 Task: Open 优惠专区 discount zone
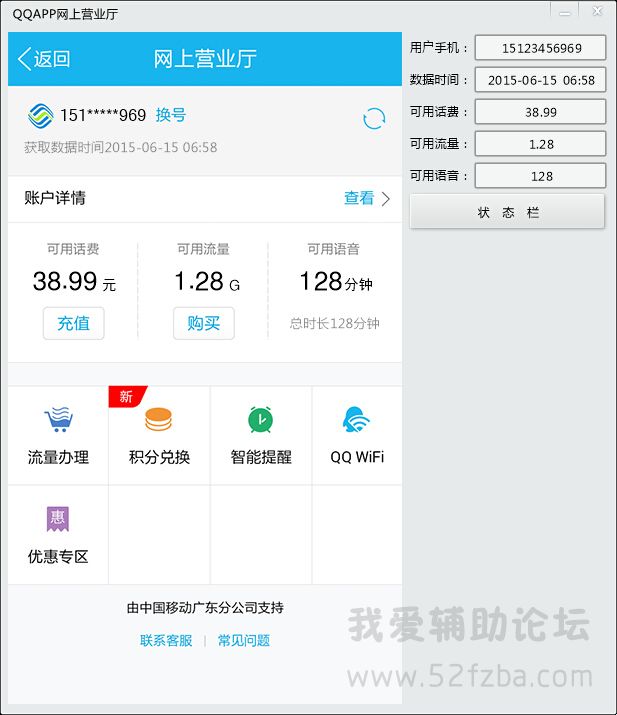coord(58,535)
